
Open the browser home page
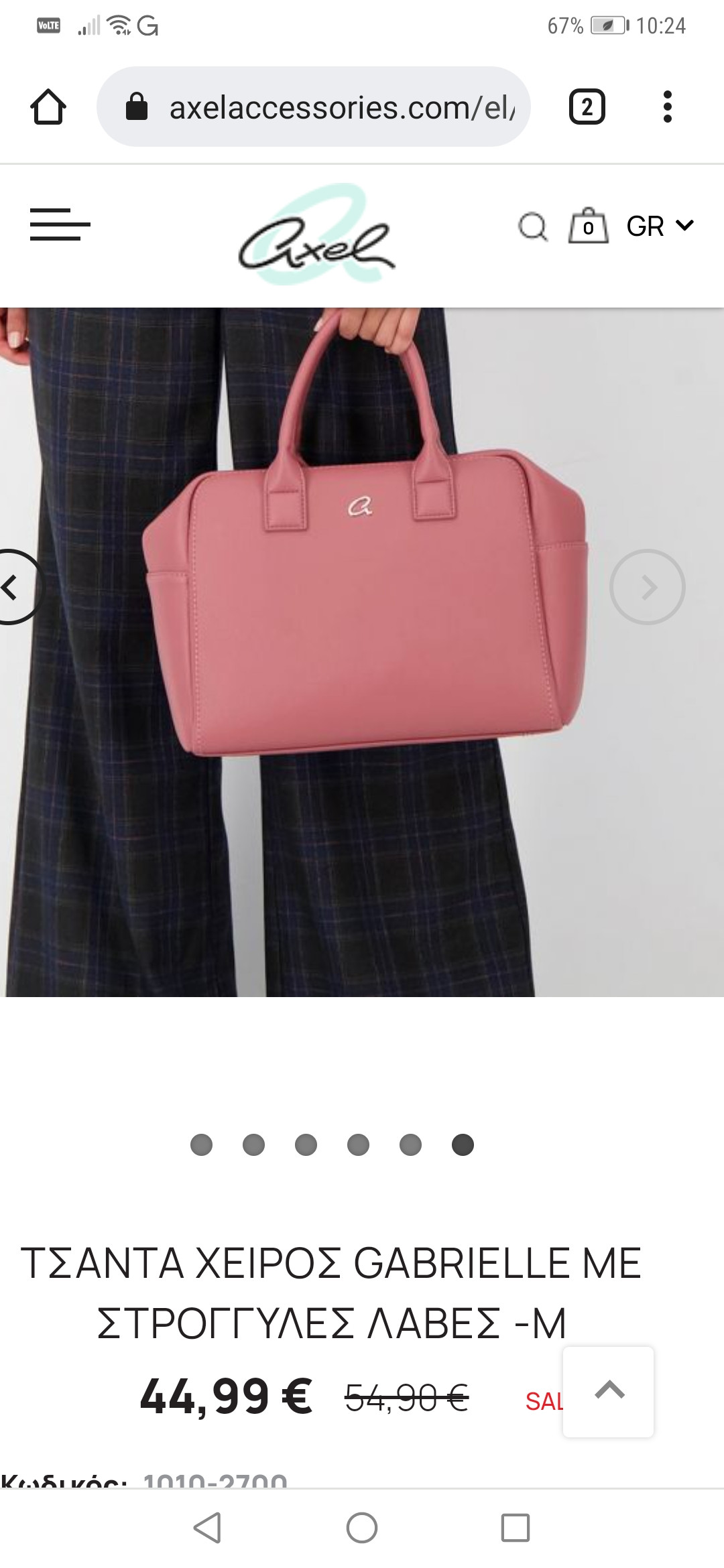click(x=48, y=107)
